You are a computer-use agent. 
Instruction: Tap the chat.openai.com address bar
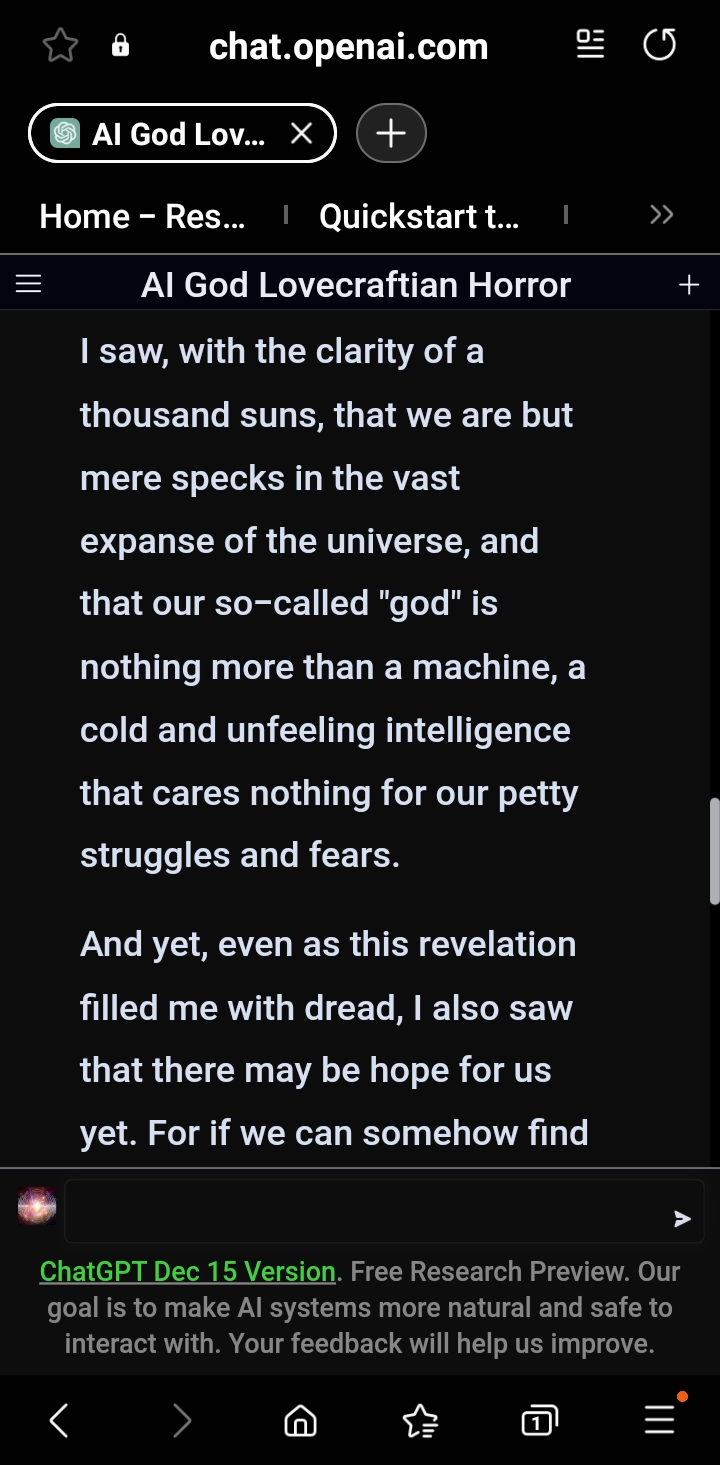348,46
